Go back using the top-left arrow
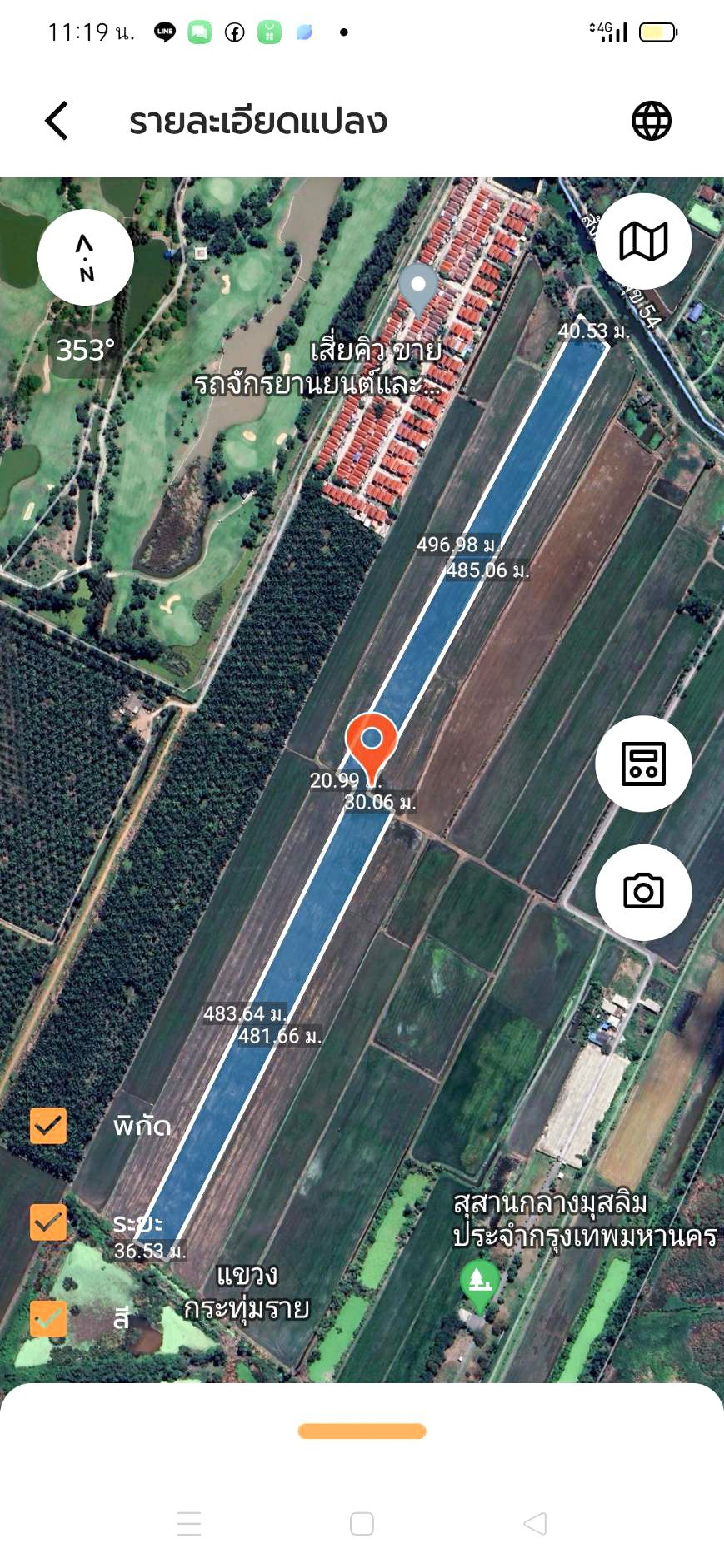 point(57,121)
